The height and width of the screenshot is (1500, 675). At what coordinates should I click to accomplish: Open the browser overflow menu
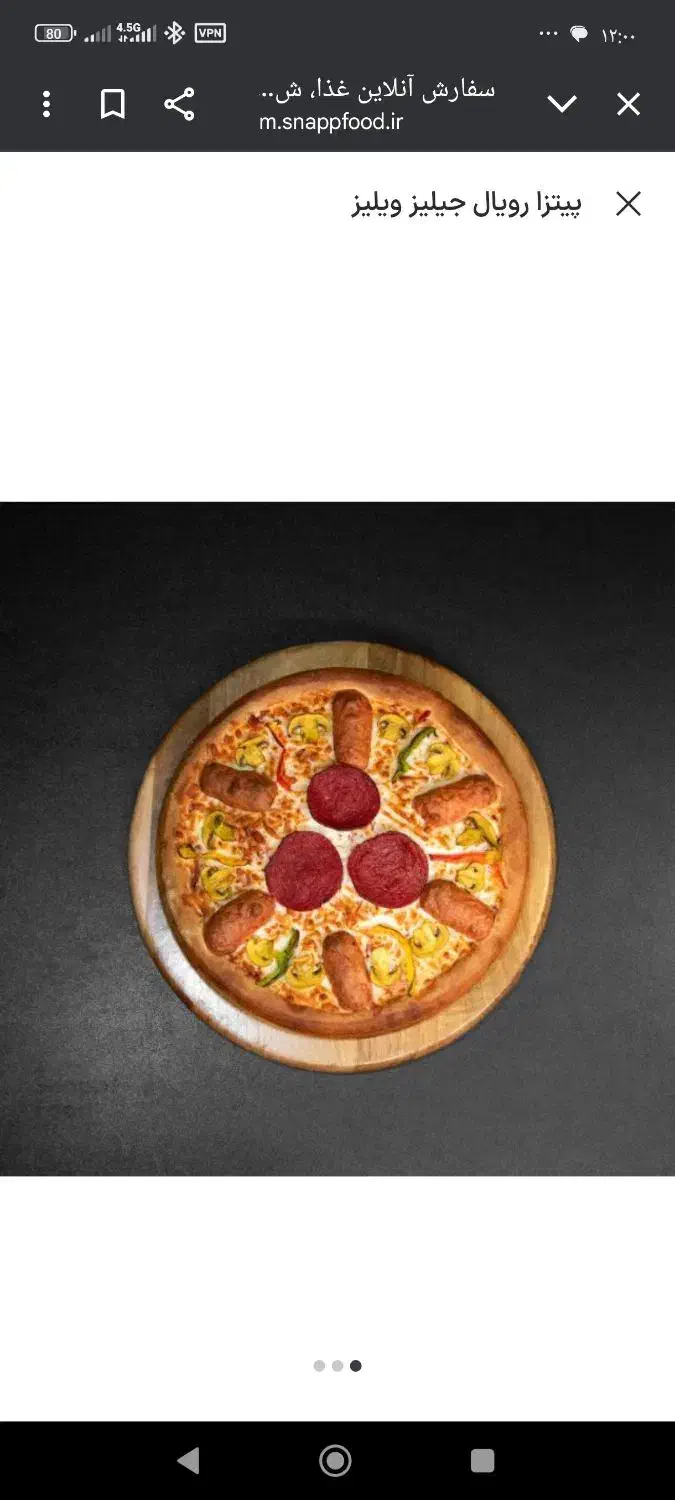point(46,104)
